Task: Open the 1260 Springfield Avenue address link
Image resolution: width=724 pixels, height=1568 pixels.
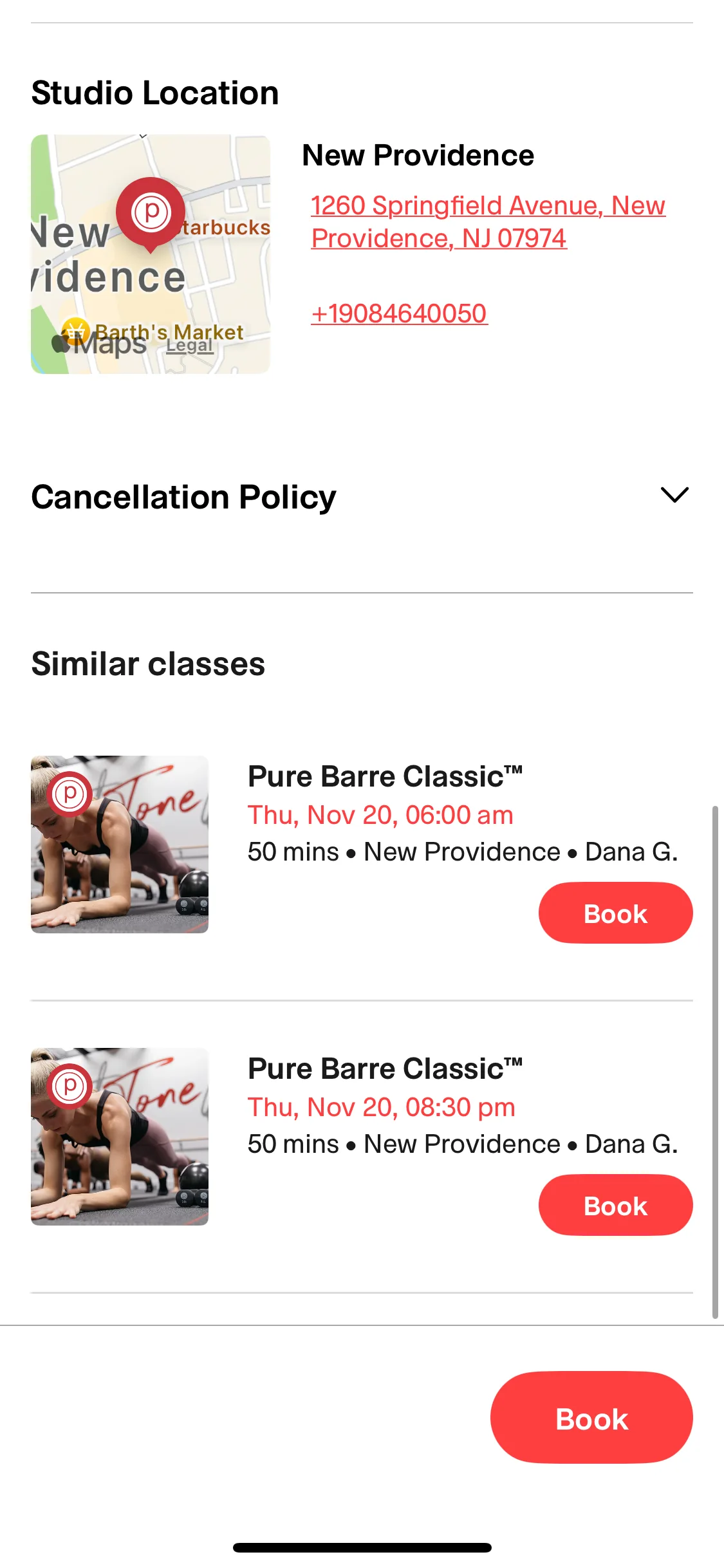Action: (x=488, y=222)
